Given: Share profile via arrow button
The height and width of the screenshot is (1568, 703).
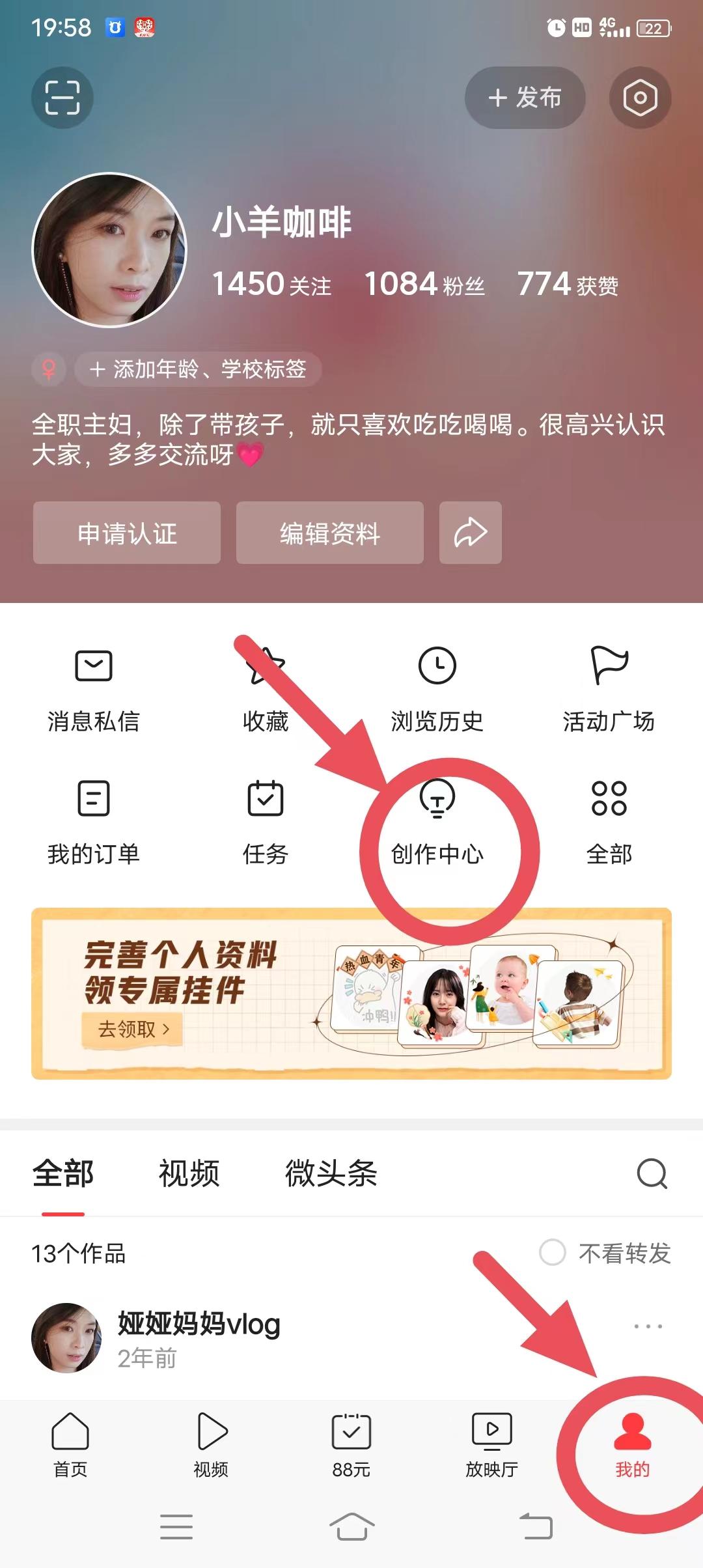Looking at the screenshot, I should 470,533.
